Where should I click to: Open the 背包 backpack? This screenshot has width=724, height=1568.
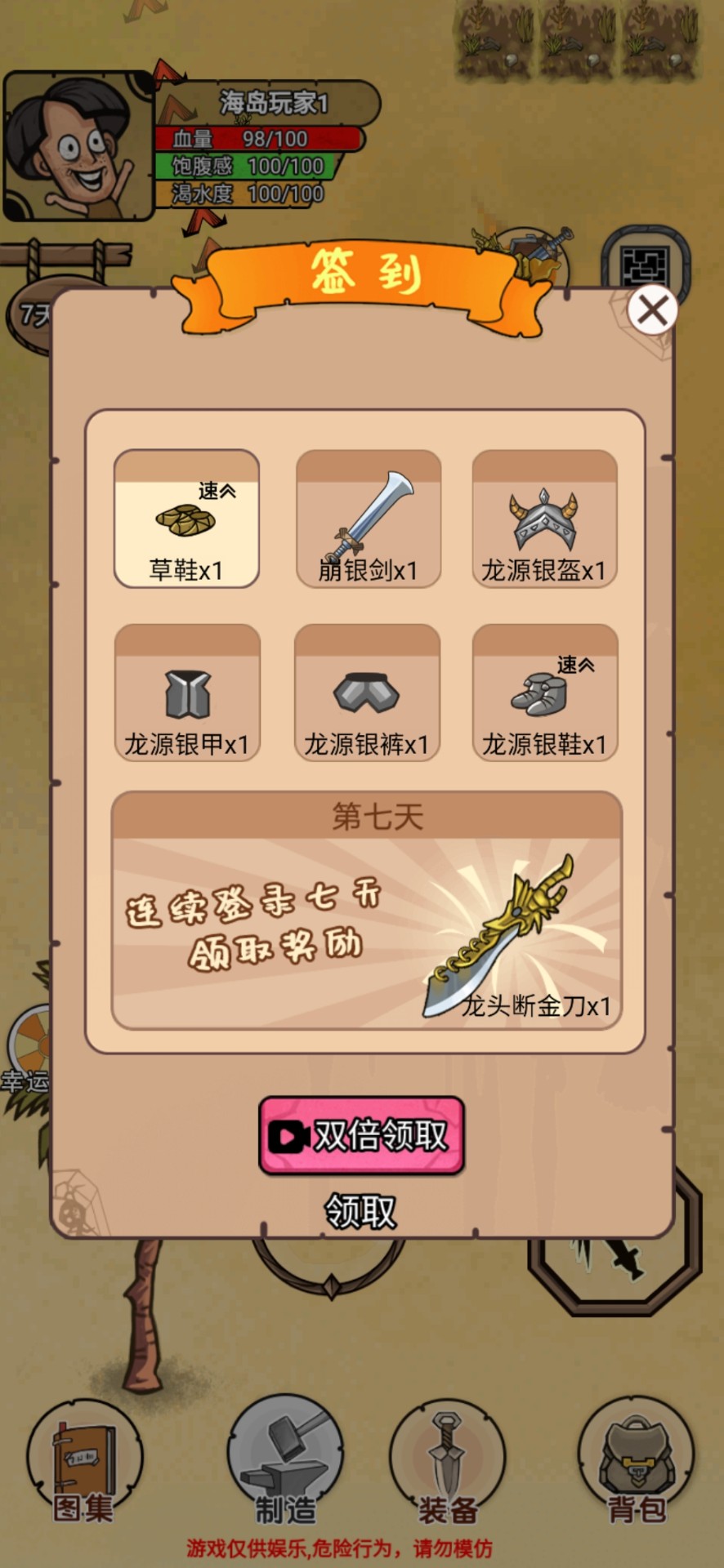pos(637,1463)
